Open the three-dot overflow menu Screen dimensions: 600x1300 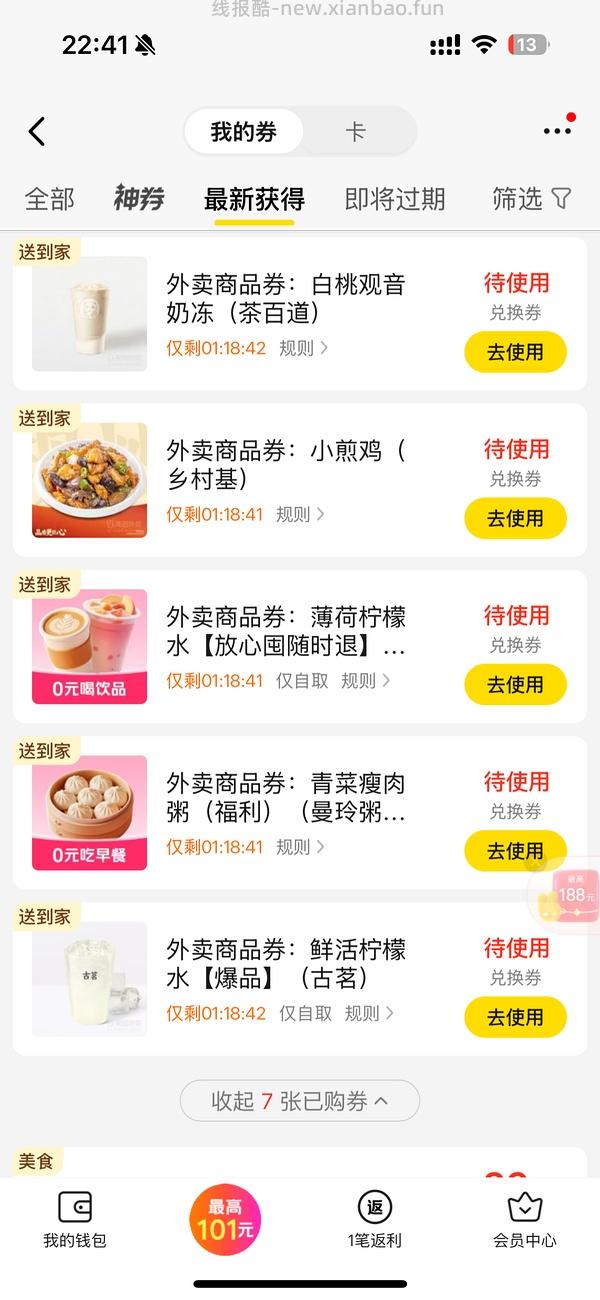pyautogui.click(x=557, y=131)
